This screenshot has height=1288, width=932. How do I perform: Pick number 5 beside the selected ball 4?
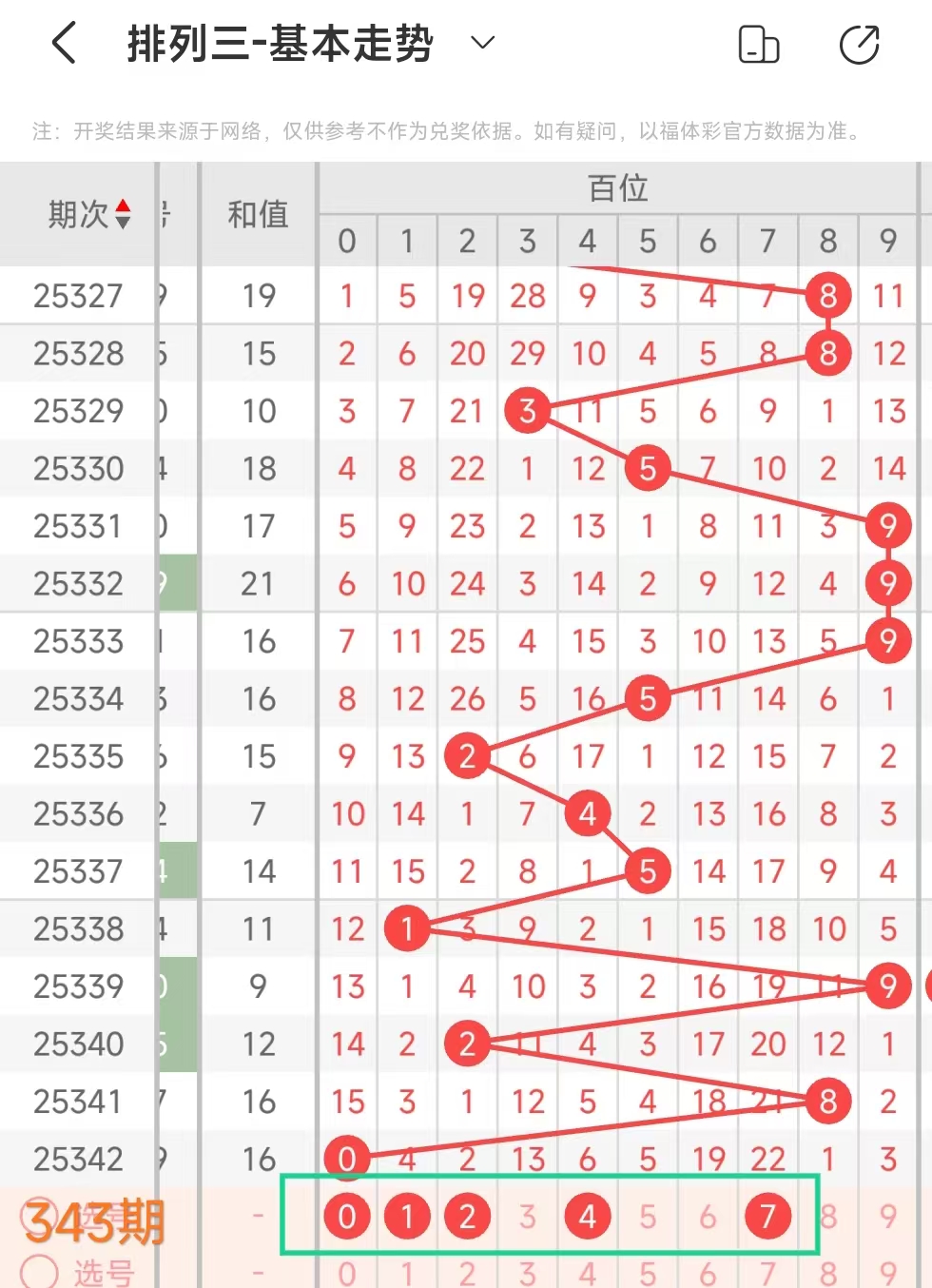tap(648, 1216)
